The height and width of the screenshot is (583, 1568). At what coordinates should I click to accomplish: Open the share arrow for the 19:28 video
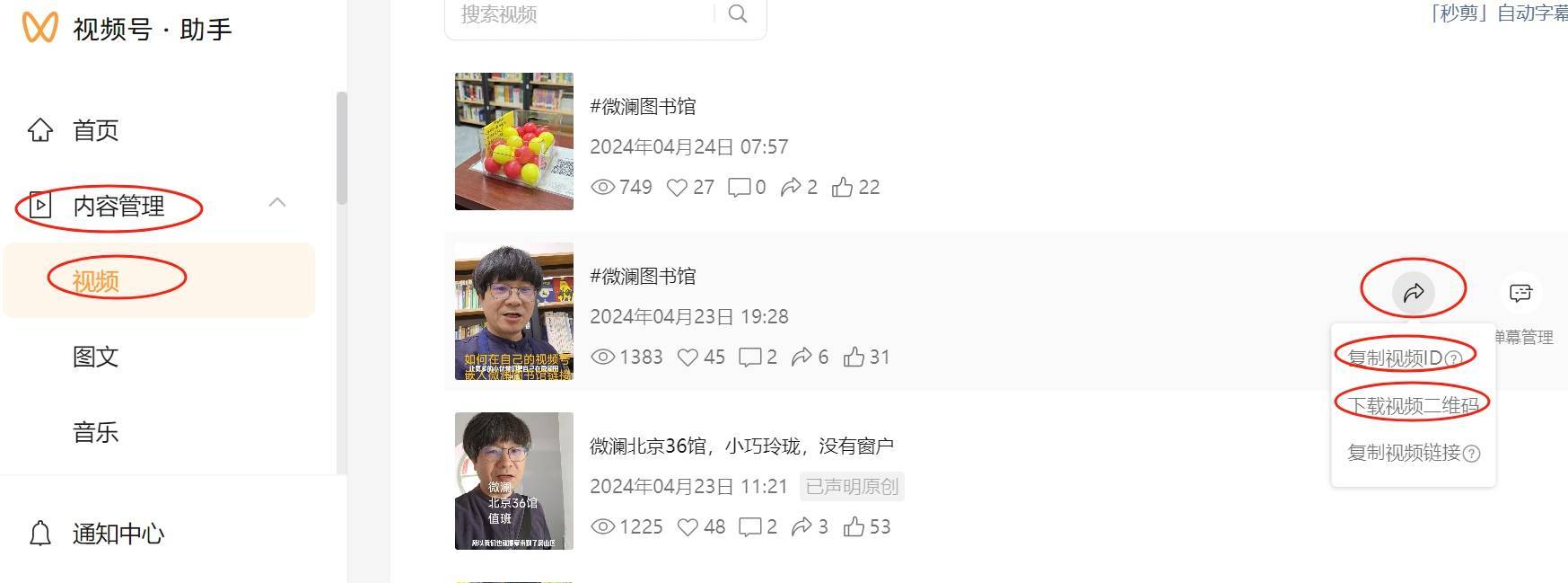tap(1413, 293)
